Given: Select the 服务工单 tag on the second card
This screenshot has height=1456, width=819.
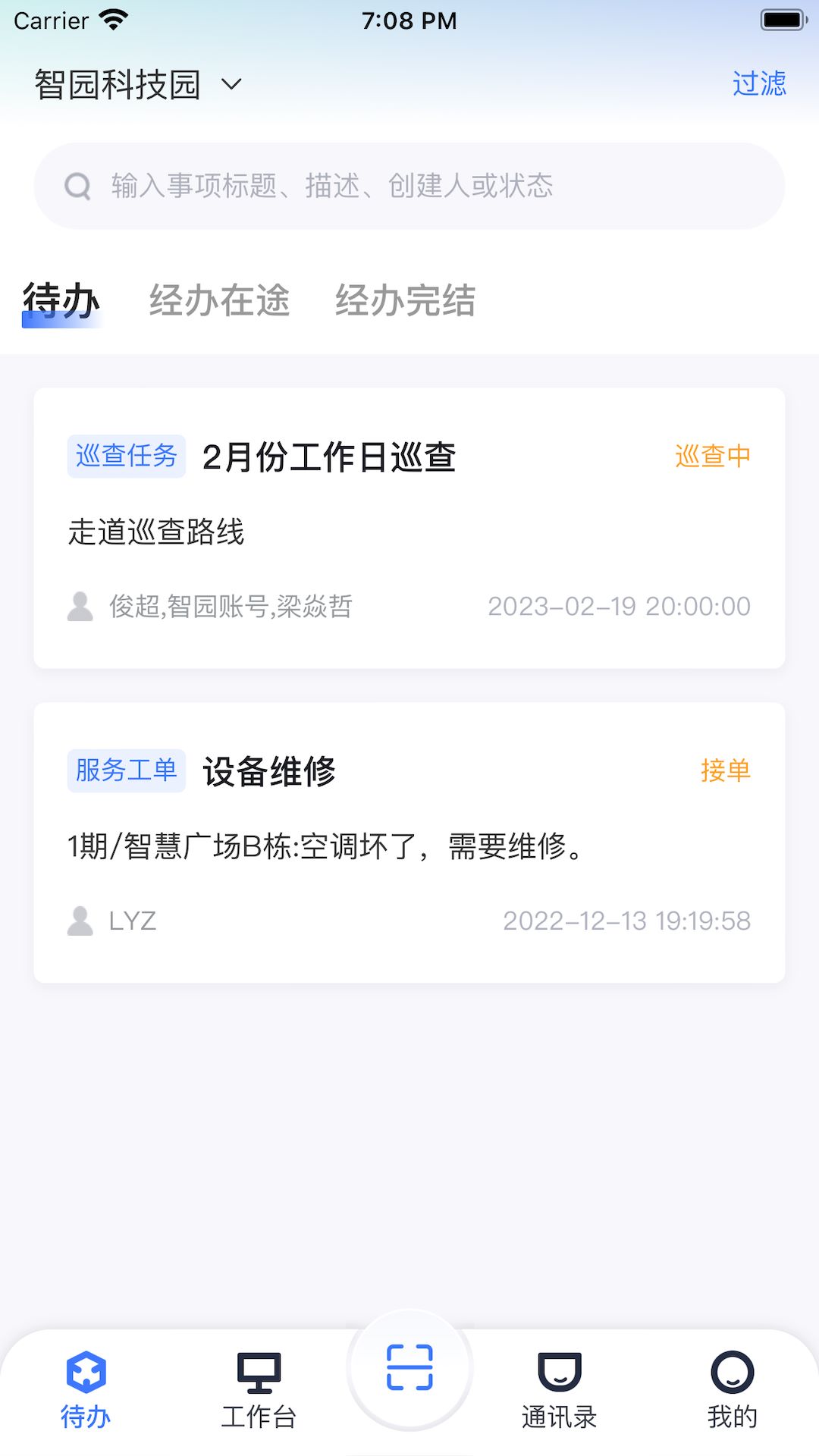Looking at the screenshot, I should click(126, 770).
